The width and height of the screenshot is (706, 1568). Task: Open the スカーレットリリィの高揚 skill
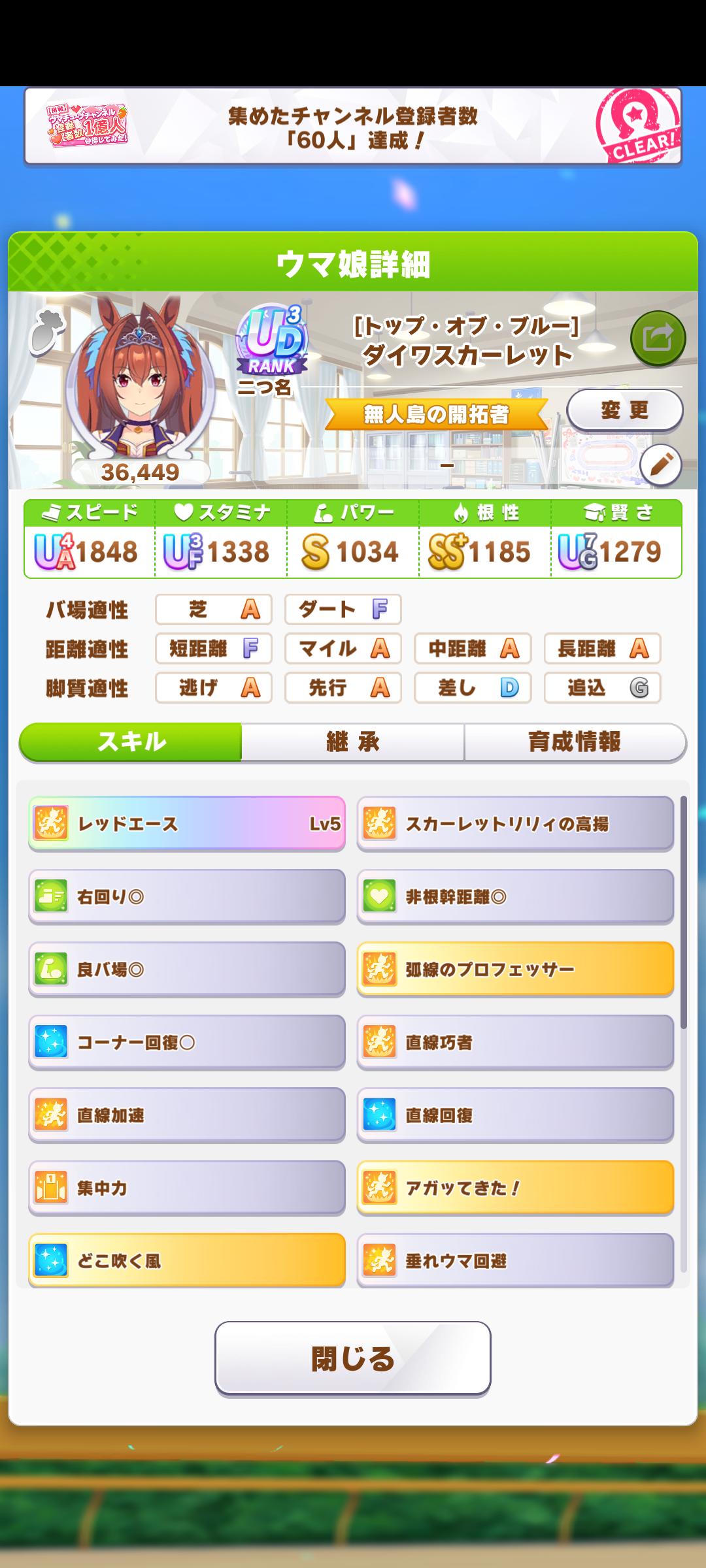click(x=515, y=824)
